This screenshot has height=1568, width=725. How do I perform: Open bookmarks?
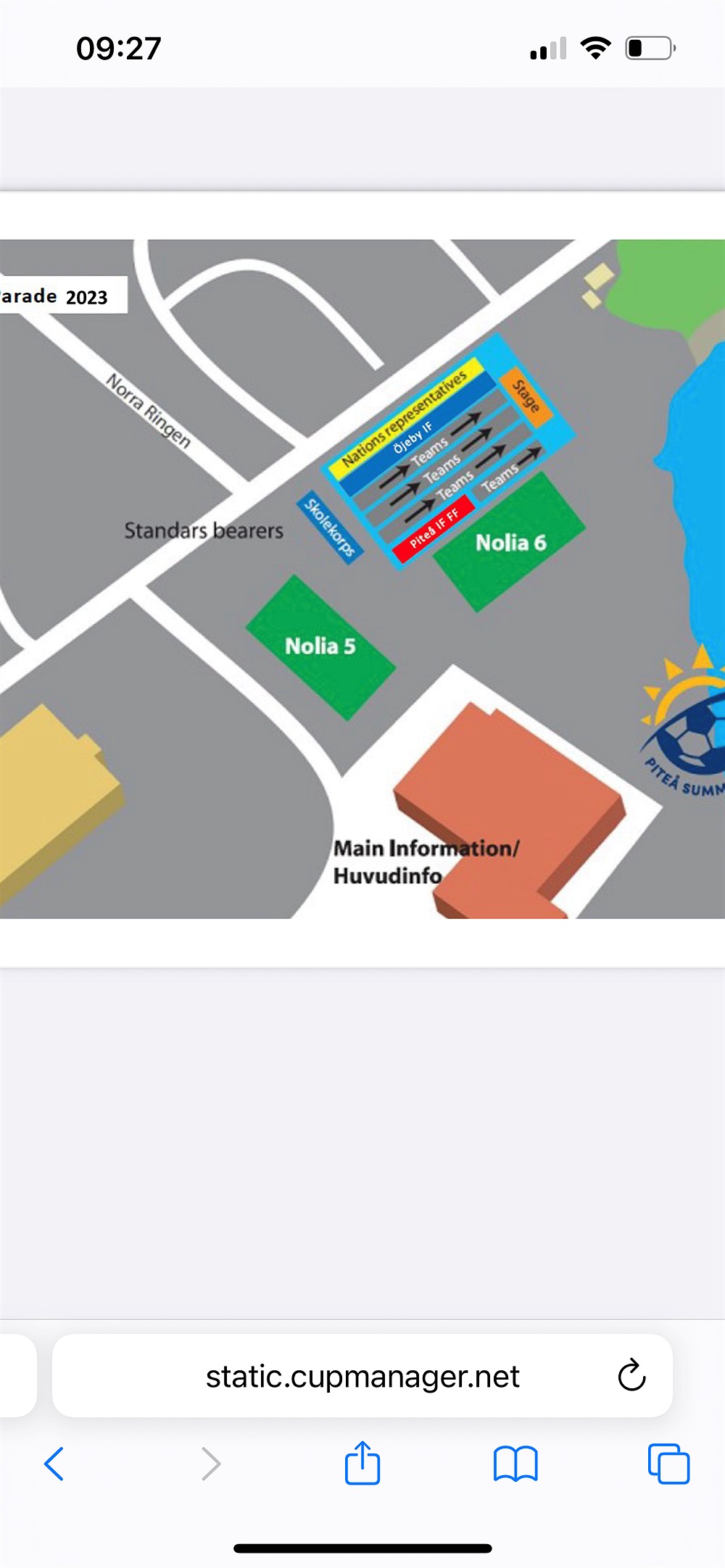(515, 1464)
